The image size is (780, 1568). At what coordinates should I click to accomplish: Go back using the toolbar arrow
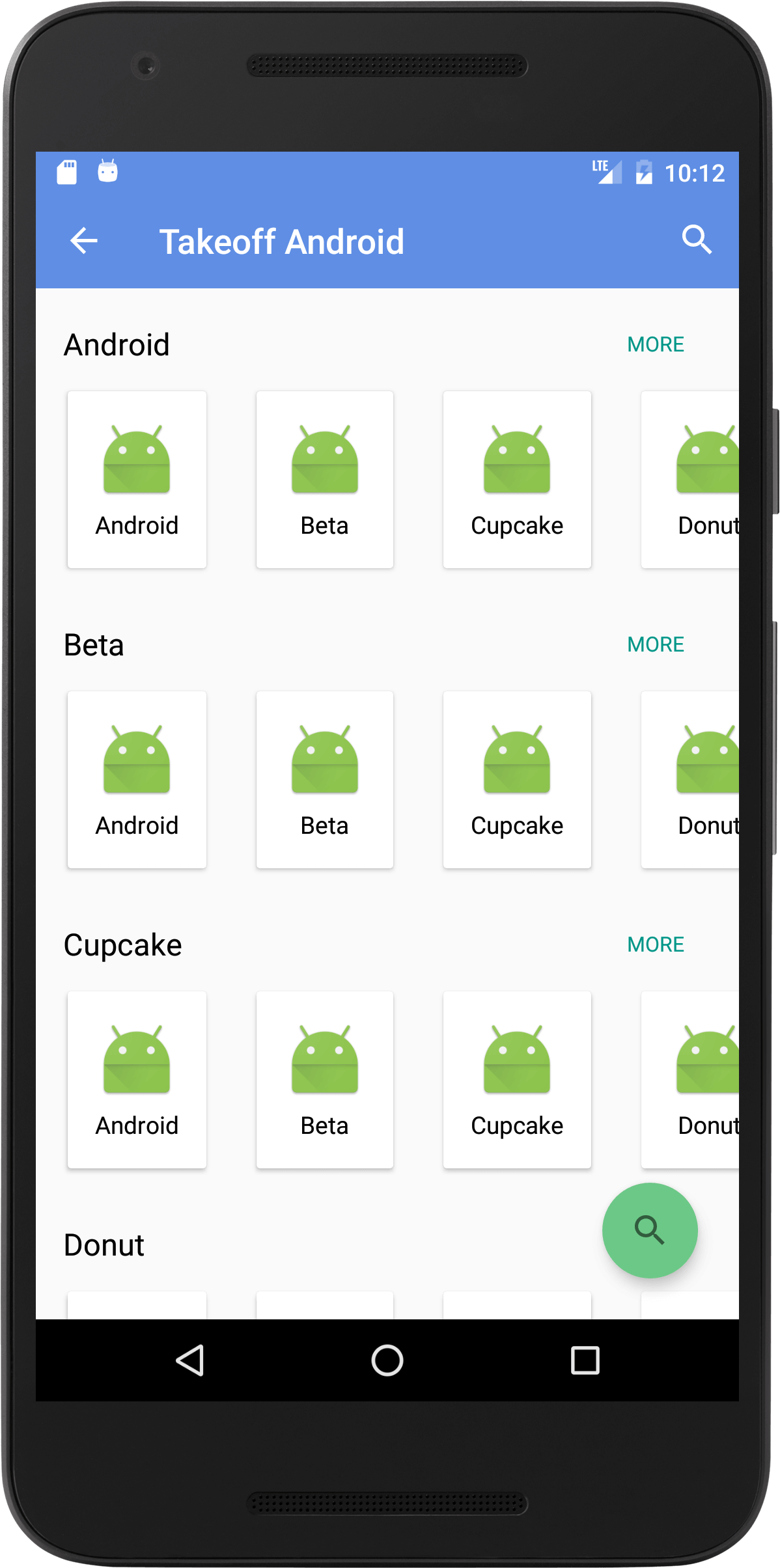coord(84,241)
